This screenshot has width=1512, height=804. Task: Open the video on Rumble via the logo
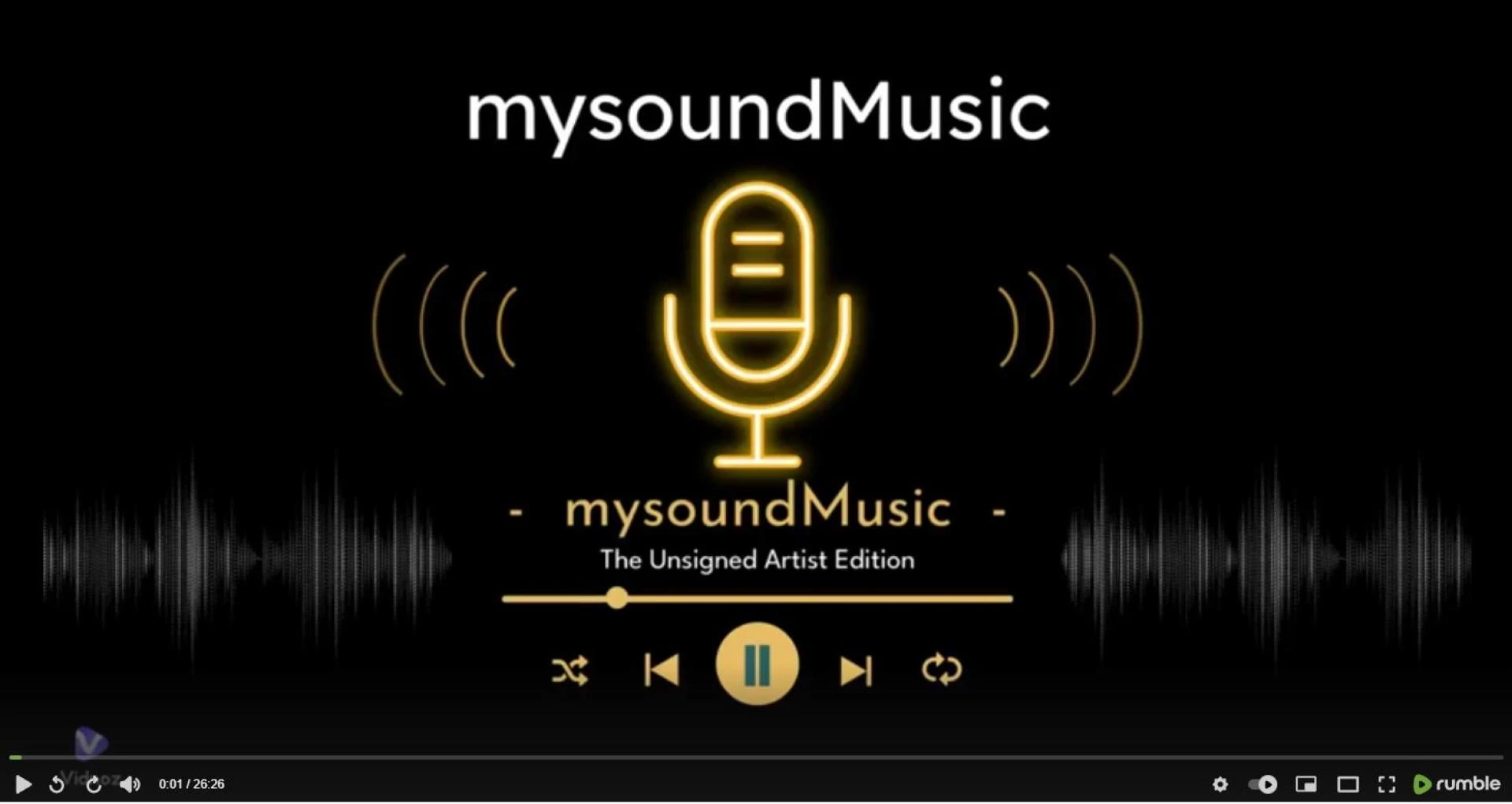[1457, 784]
